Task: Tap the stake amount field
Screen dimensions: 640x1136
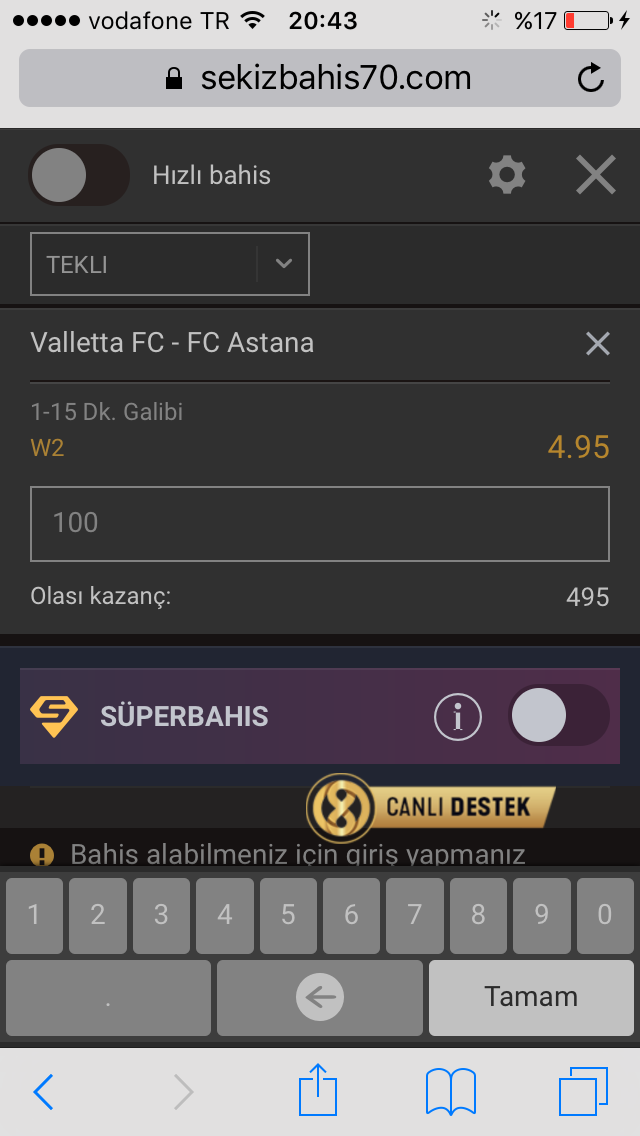Action: coord(320,523)
